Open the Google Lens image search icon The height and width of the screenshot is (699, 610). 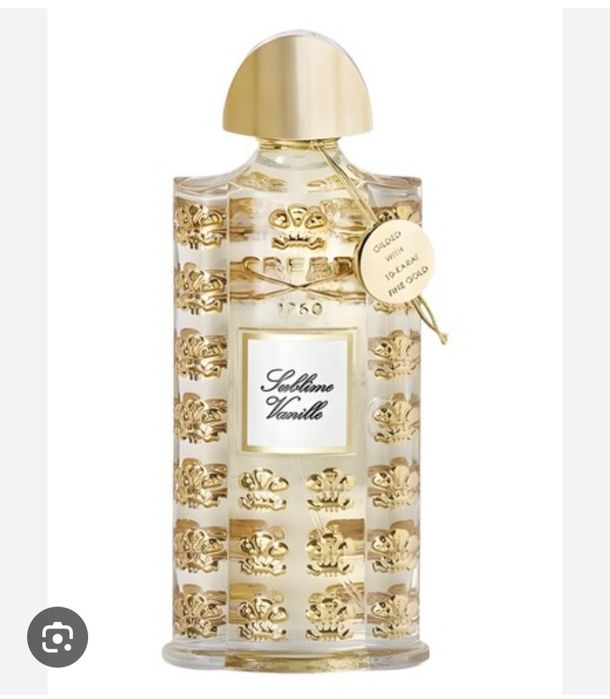point(57,637)
